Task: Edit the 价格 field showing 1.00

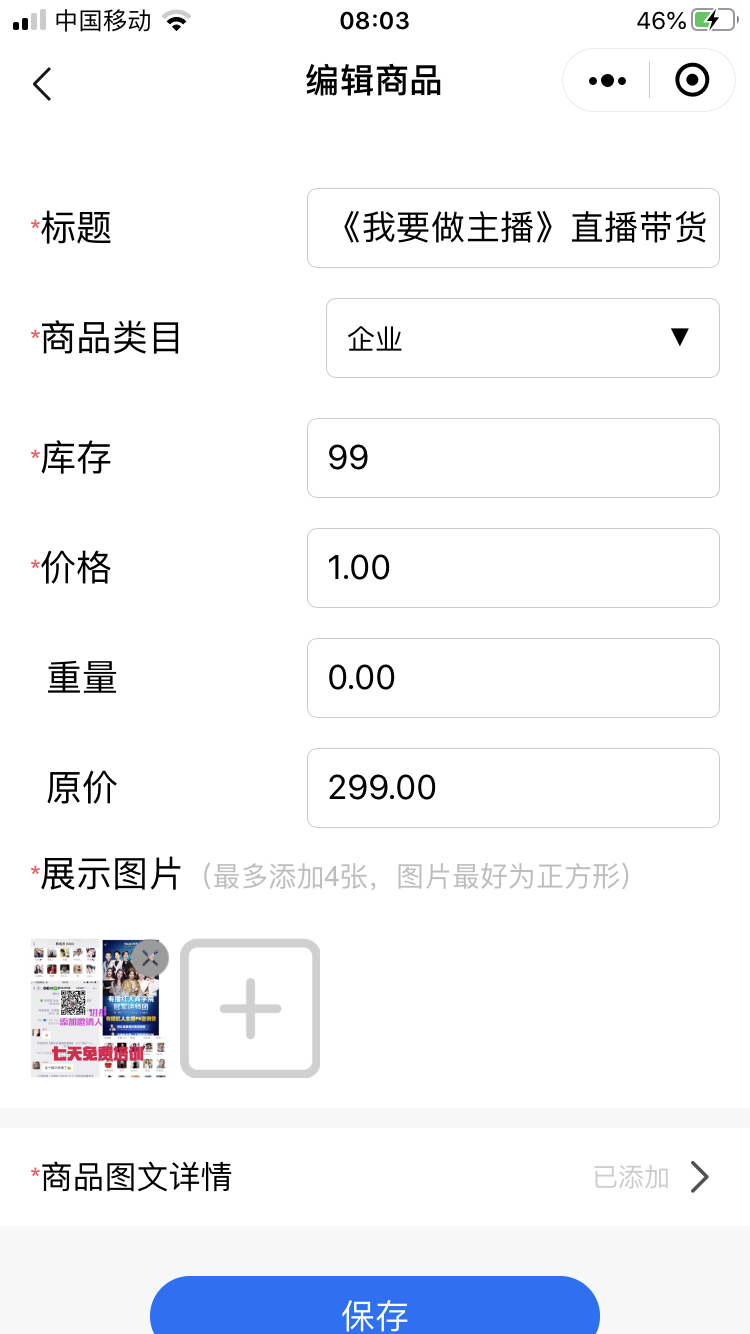Action: coord(513,568)
